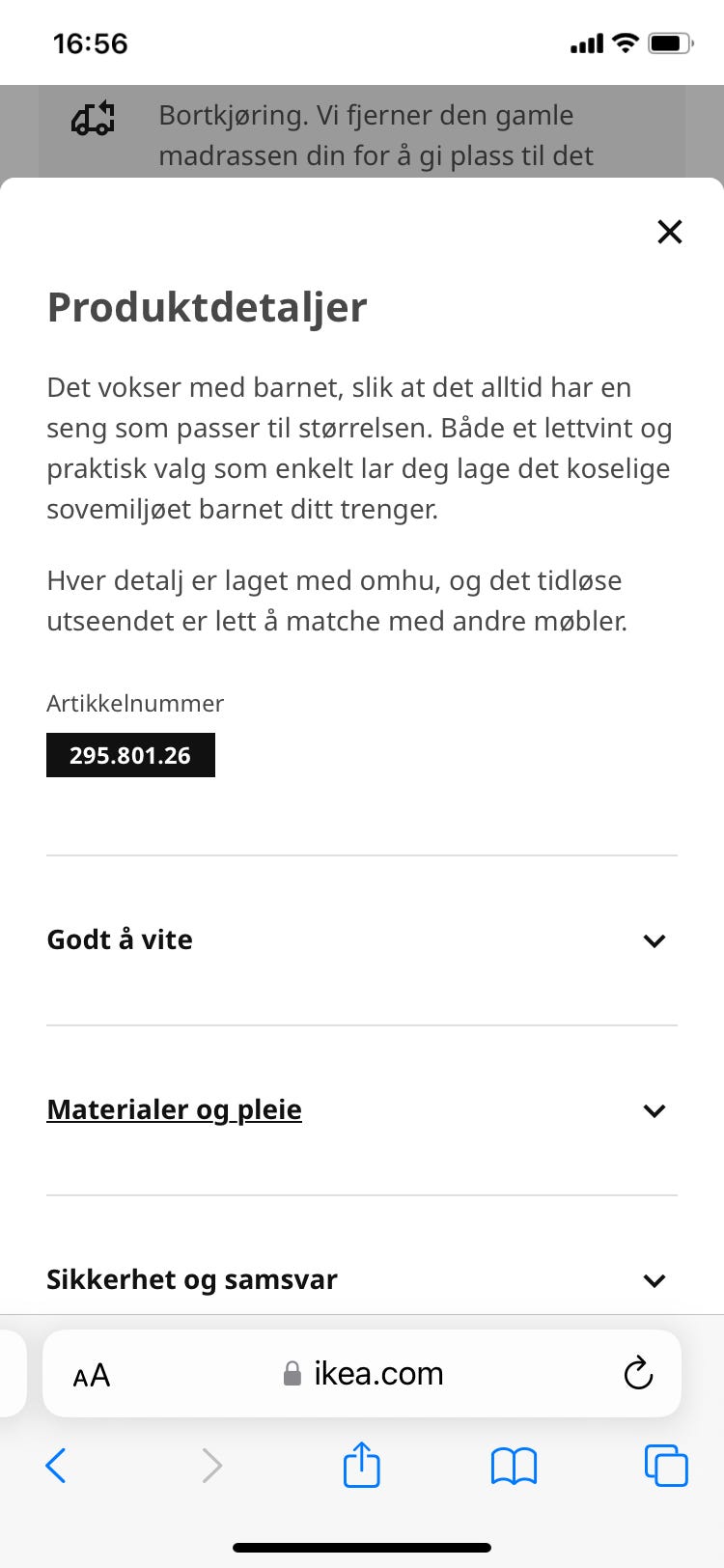Select the underlined Materialer og pleie link
The height and width of the screenshot is (1568, 724).
click(175, 1109)
